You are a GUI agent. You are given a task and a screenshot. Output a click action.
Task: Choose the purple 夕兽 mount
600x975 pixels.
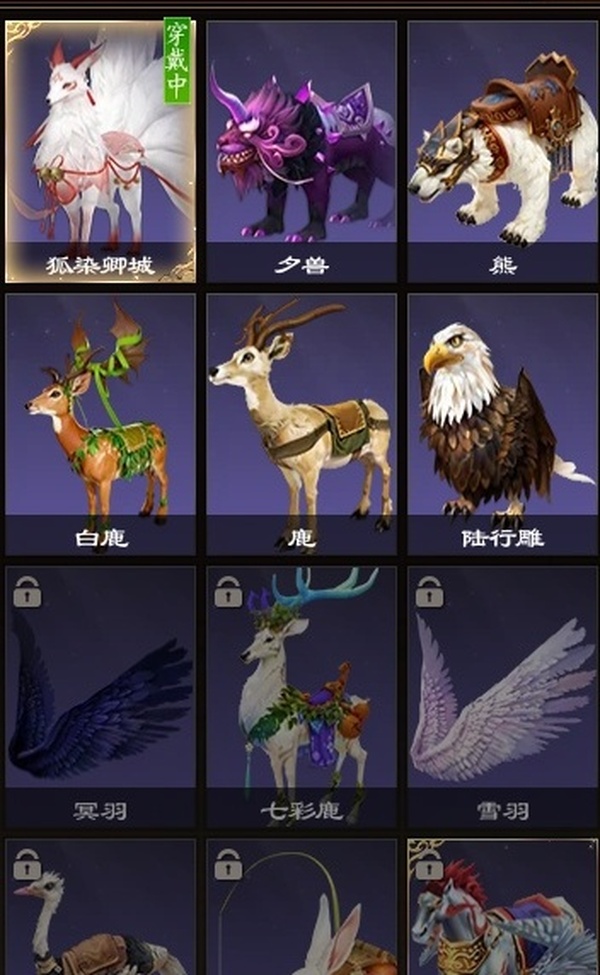click(301, 150)
